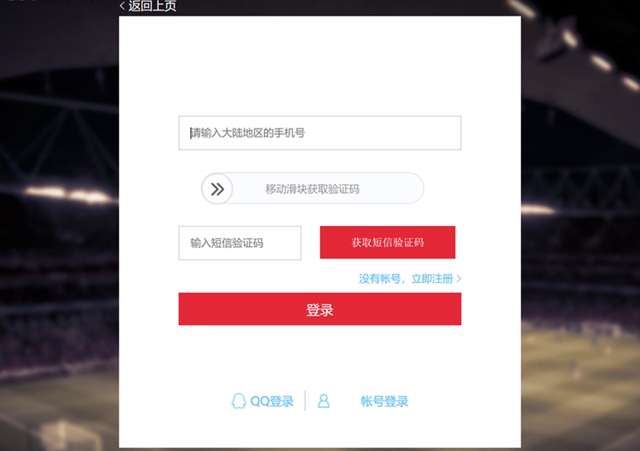Request SMS code with 获取短信验证码
The width and height of the screenshot is (640, 451).
click(x=387, y=243)
